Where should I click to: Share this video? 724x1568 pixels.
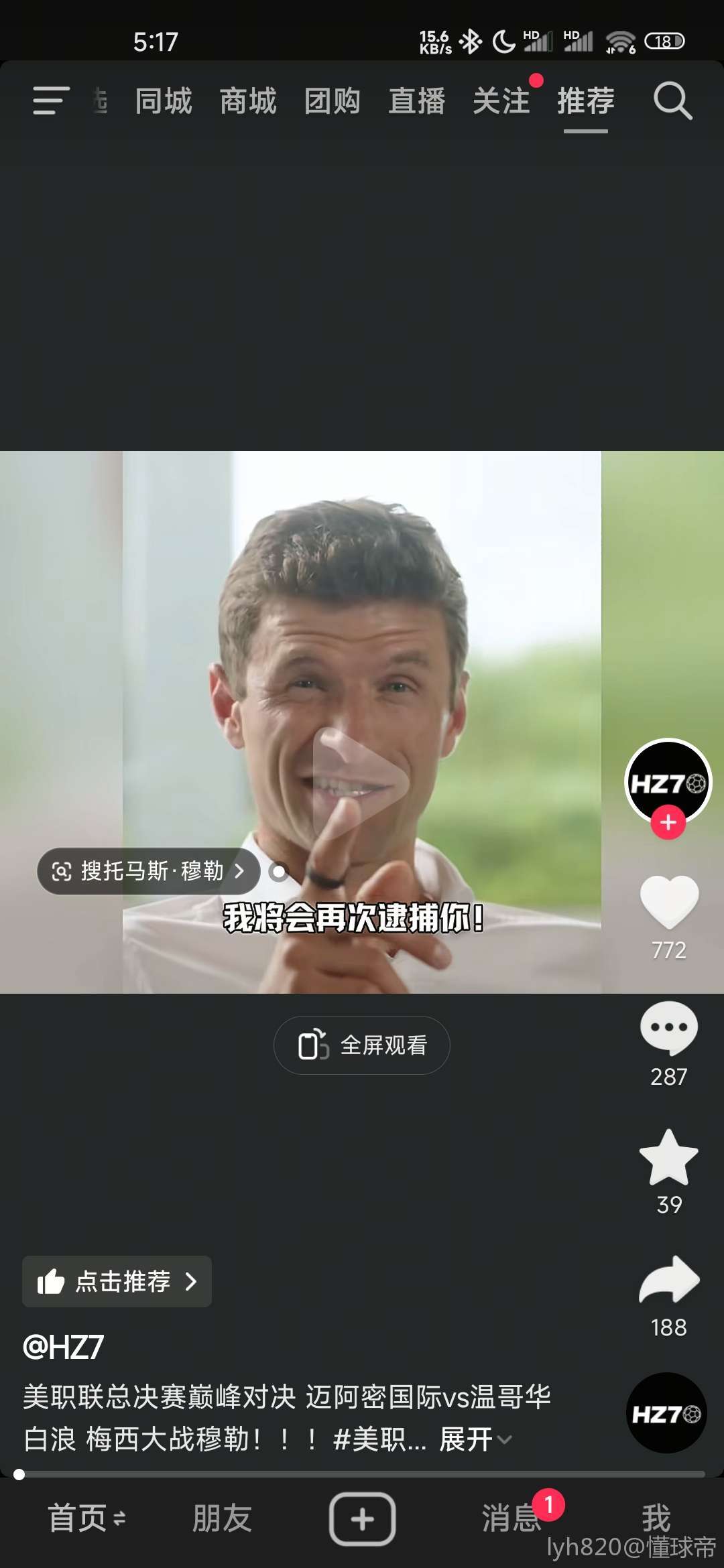(x=669, y=1280)
